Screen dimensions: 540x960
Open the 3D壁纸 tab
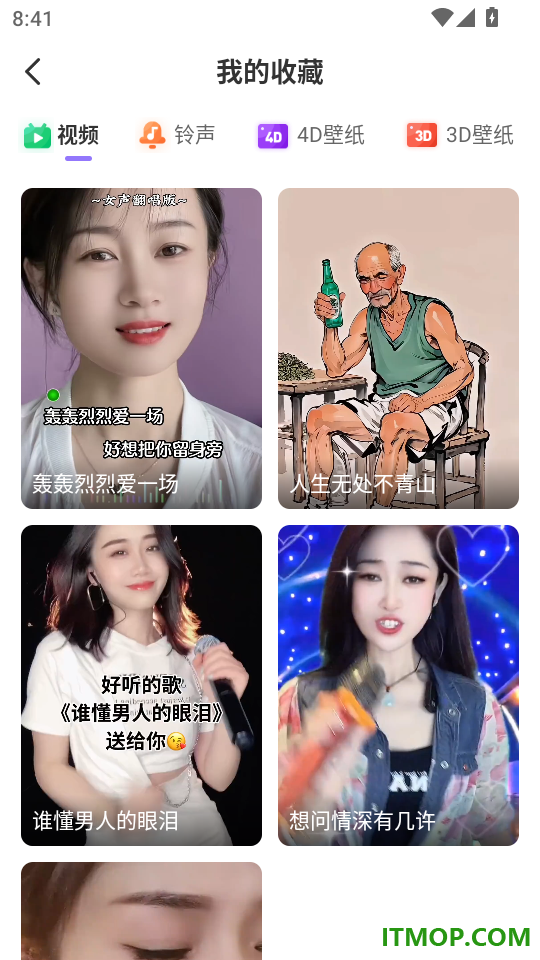click(460, 135)
